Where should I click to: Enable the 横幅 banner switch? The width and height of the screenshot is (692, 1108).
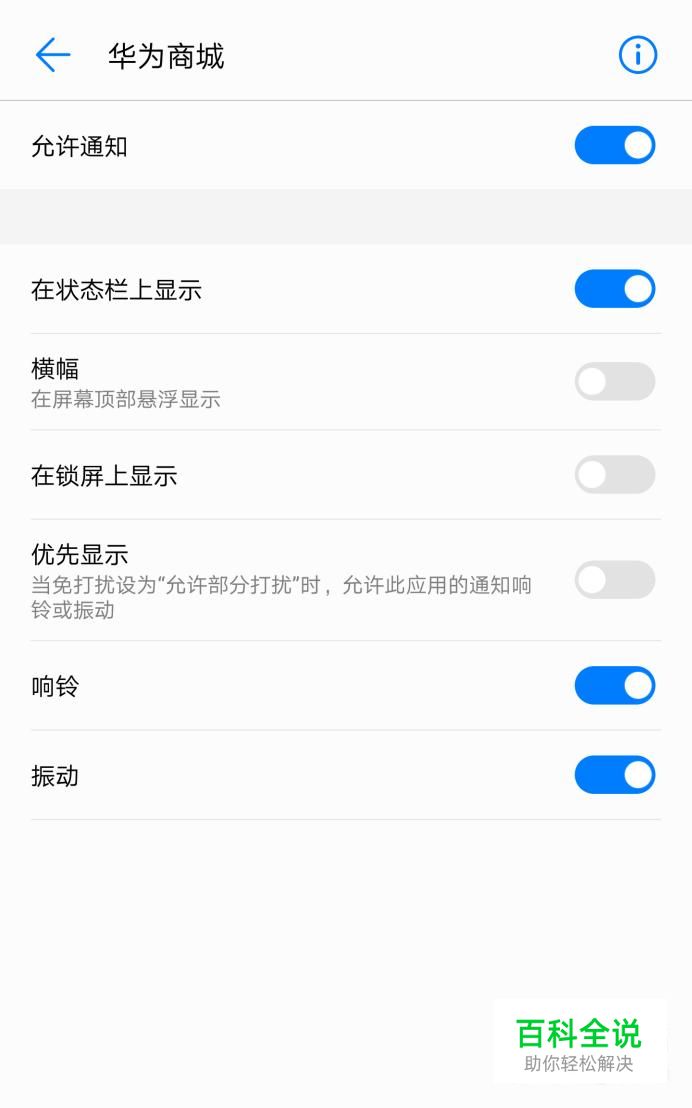tap(614, 382)
